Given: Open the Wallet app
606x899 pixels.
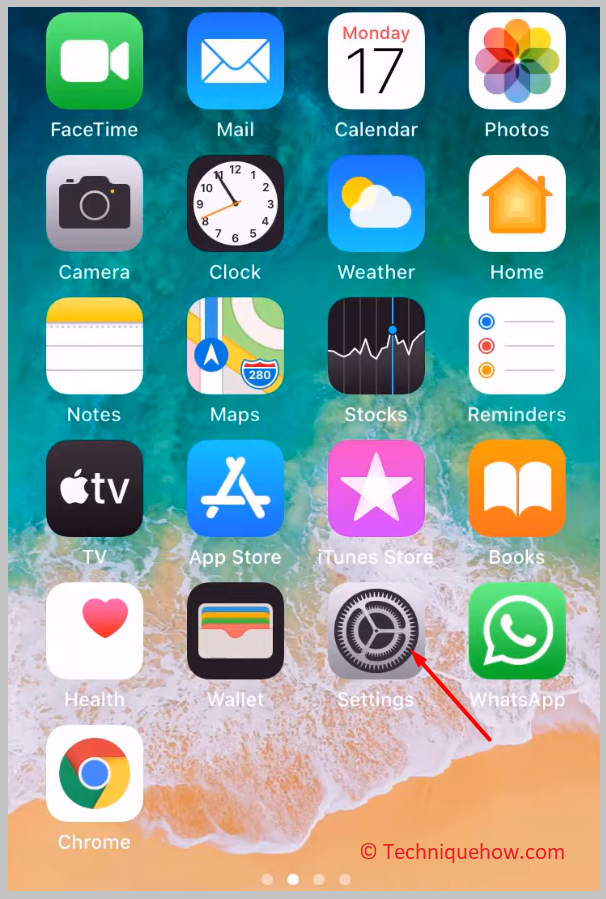Looking at the screenshot, I should coord(235,631).
